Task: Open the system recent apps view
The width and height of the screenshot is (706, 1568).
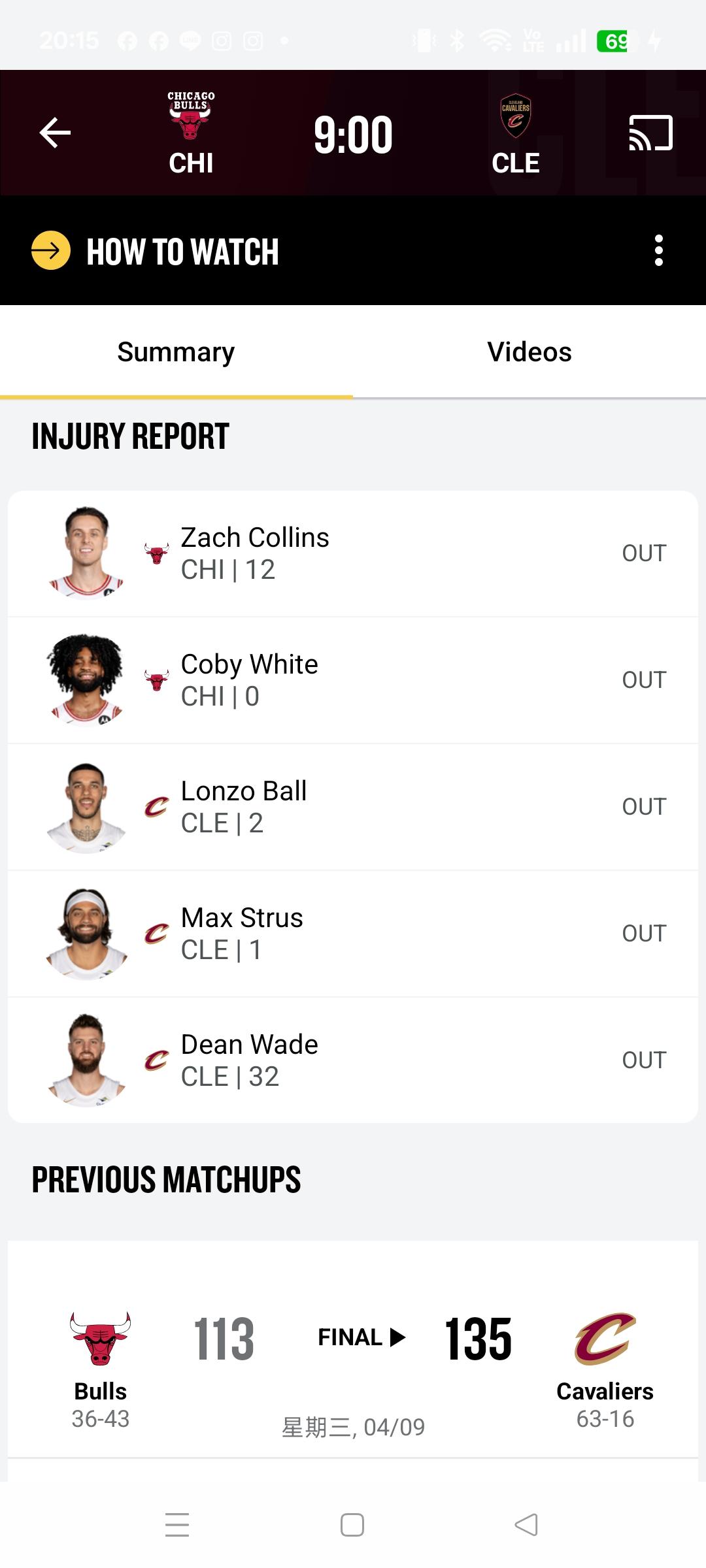Action: point(177,1525)
